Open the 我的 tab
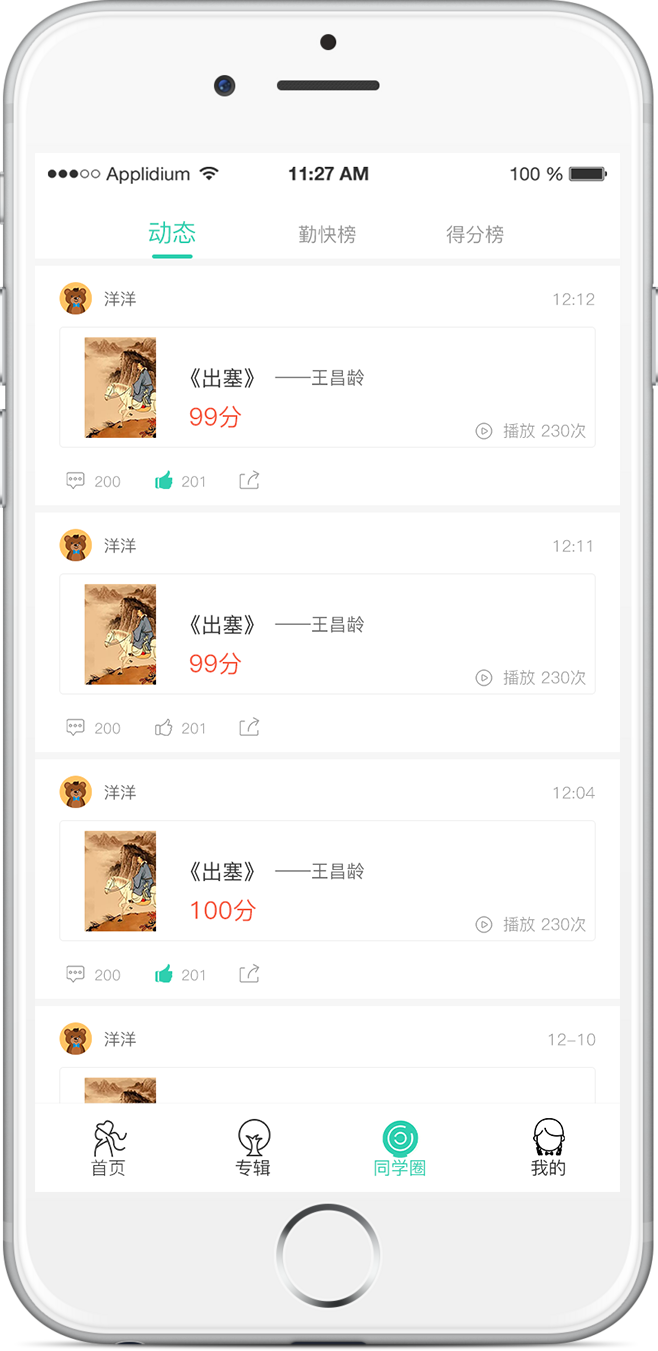This screenshot has width=658, height=1351. tap(548, 1148)
